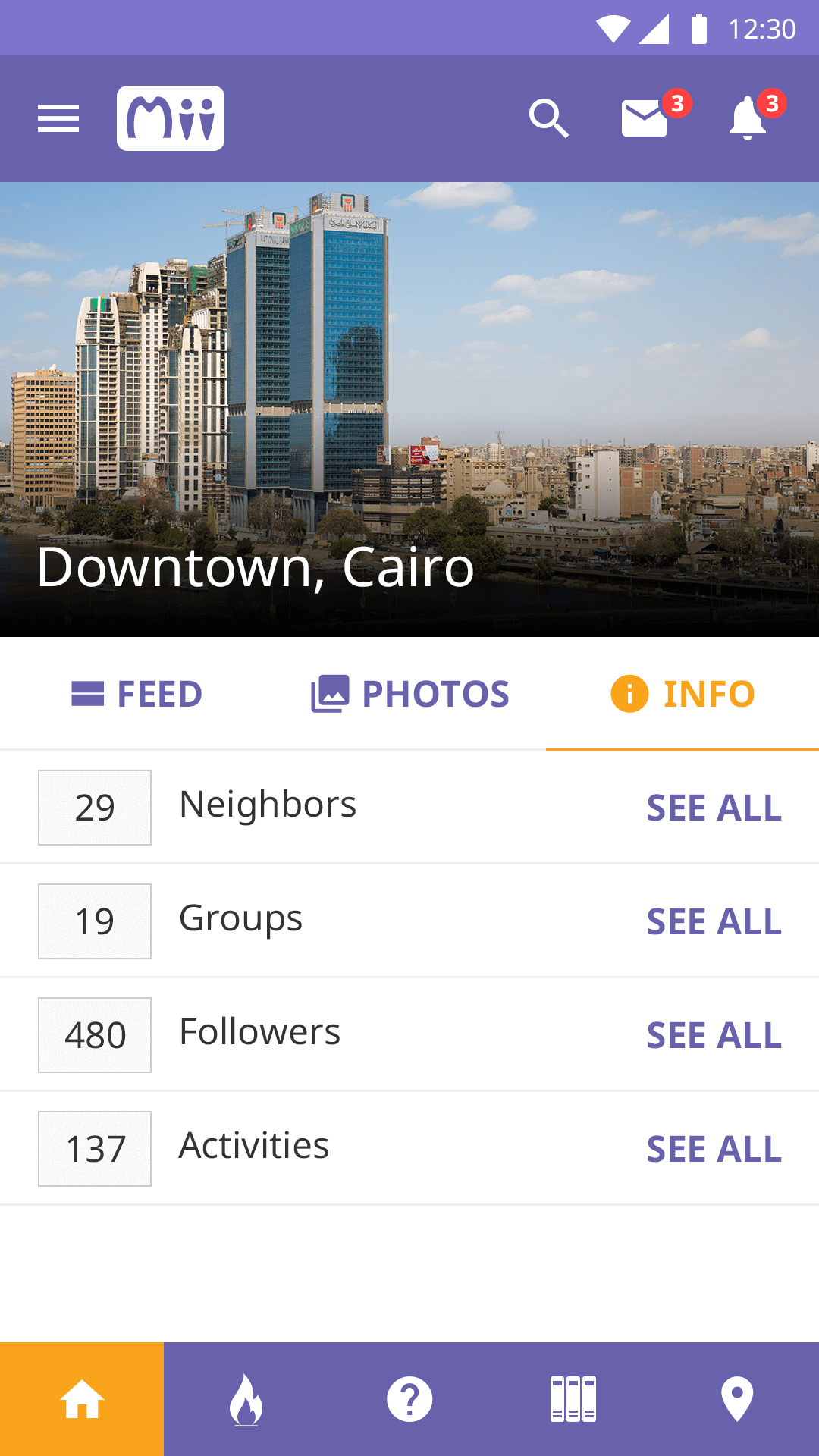Open the binders directory tab
Image resolution: width=819 pixels, height=1456 pixels.
tap(573, 1399)
